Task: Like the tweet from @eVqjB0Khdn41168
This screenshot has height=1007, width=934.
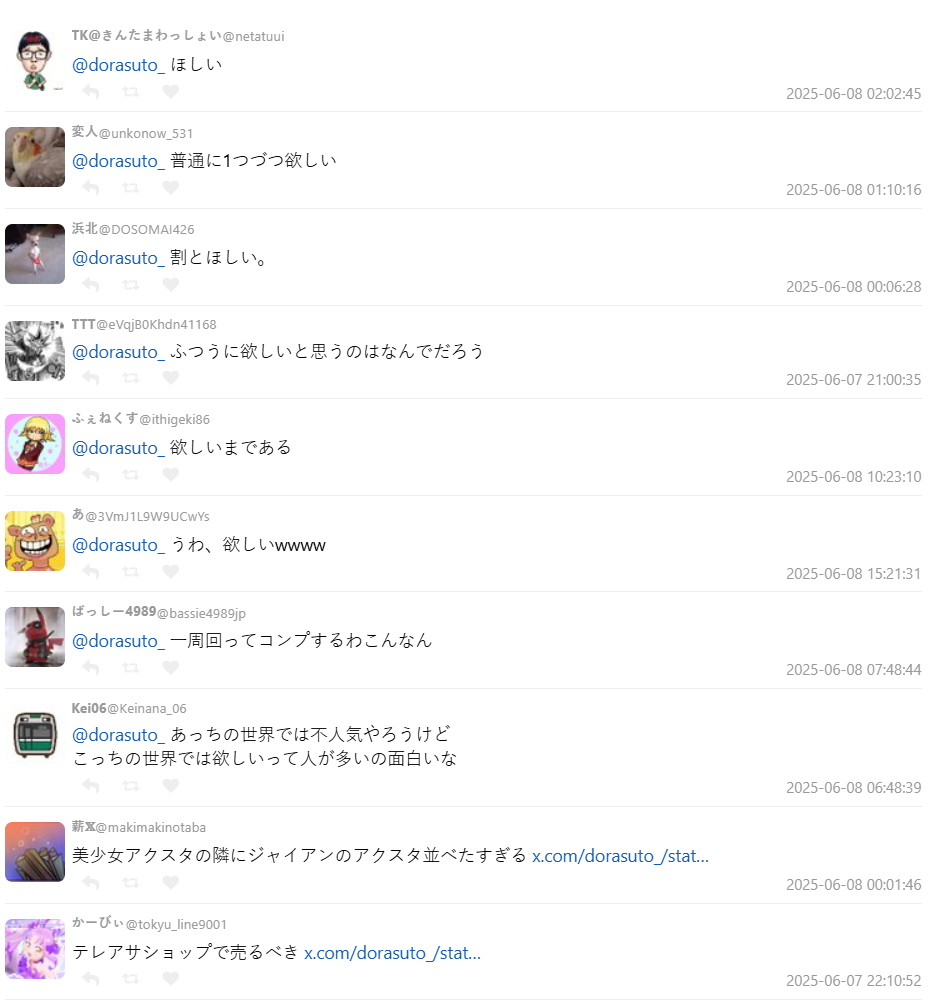Action: click(x=171, y=378)
